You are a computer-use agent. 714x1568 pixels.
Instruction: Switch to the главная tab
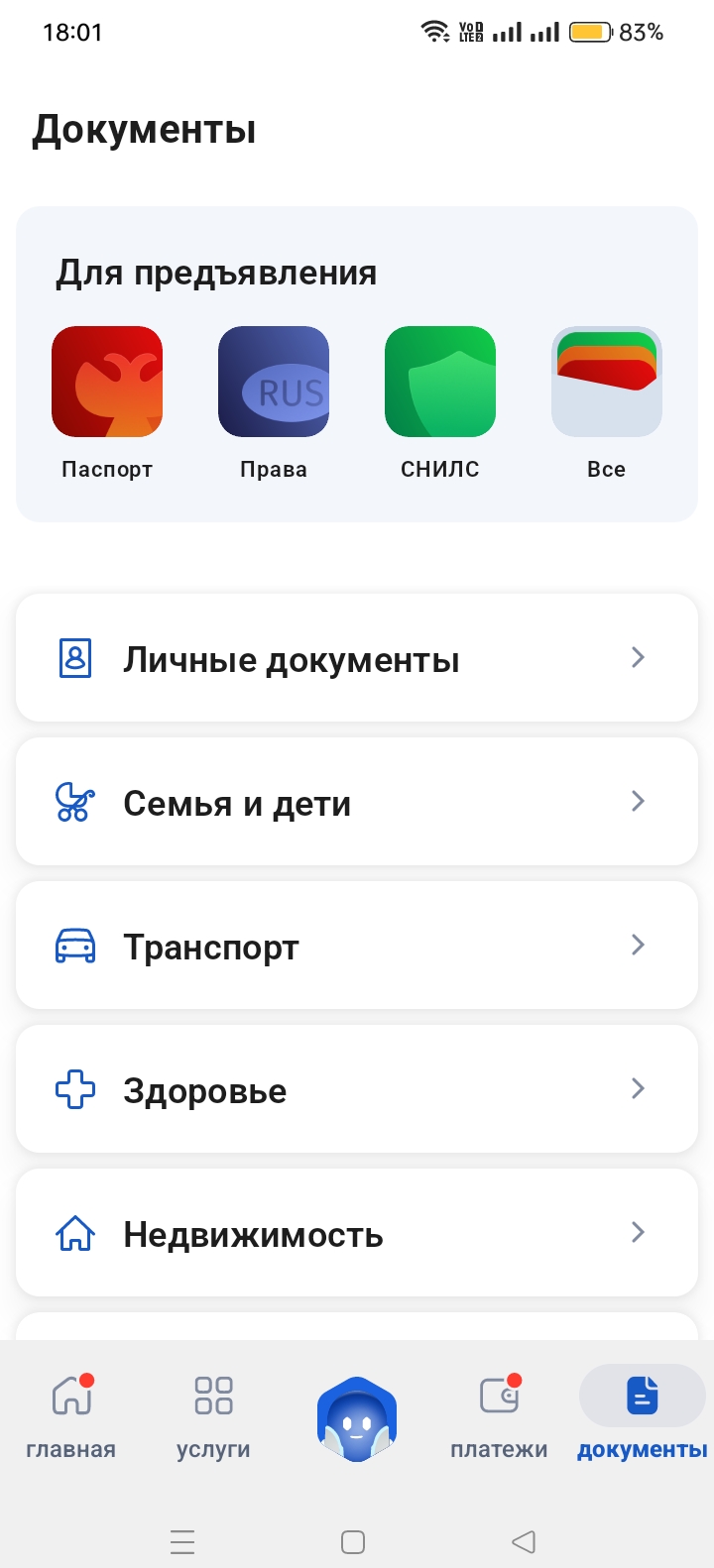point(71,1414)
